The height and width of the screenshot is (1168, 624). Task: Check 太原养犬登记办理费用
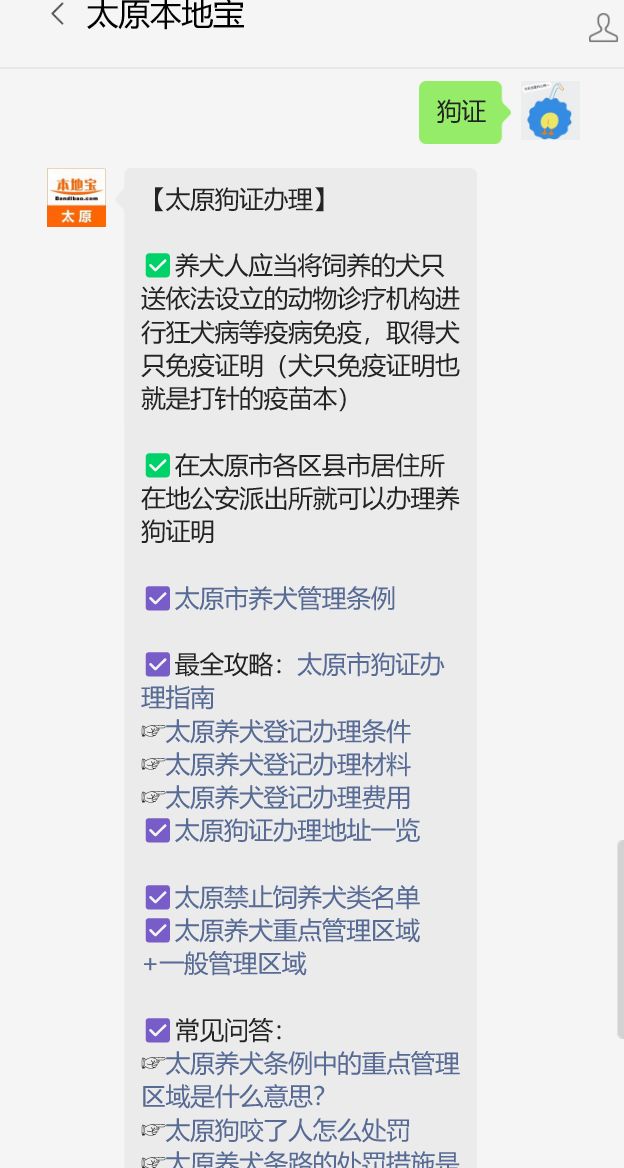coord(287,797)
